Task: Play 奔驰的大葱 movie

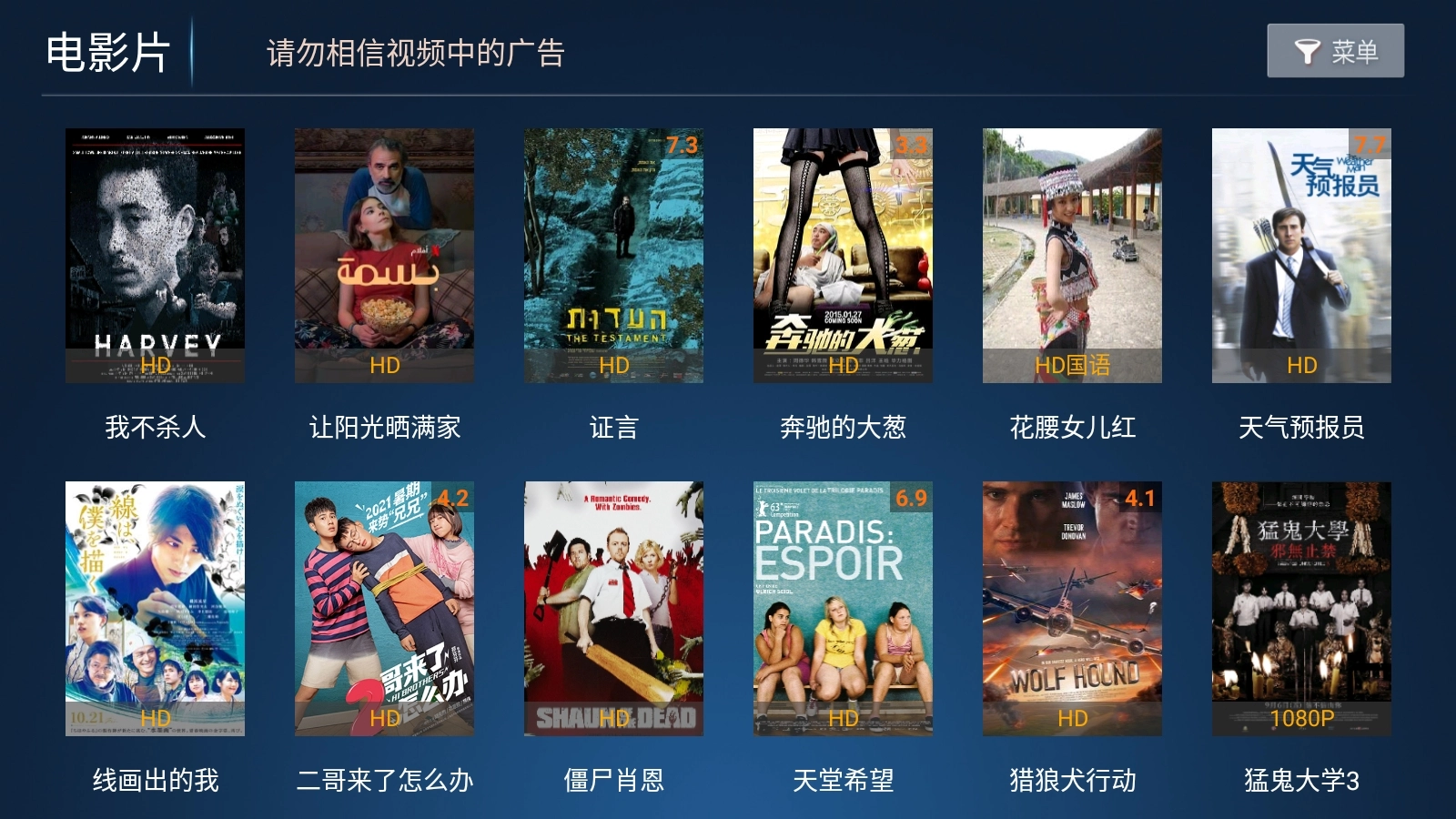Action: (x=843, y=255)
